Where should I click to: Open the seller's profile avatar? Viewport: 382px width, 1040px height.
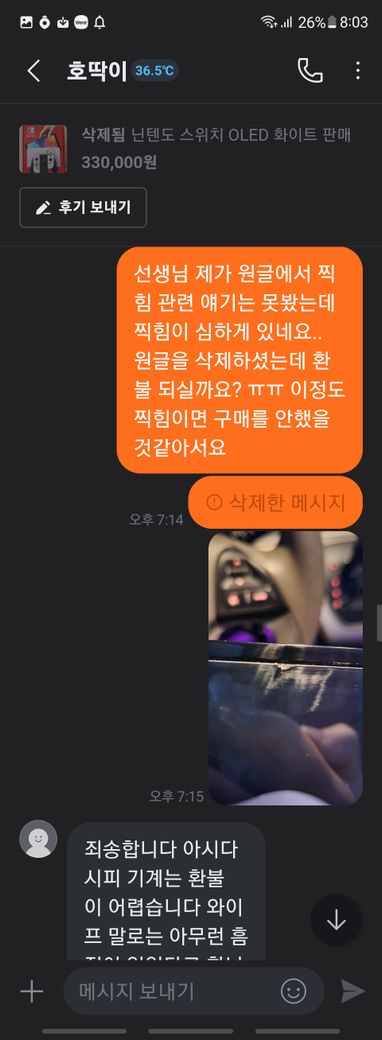38,839
